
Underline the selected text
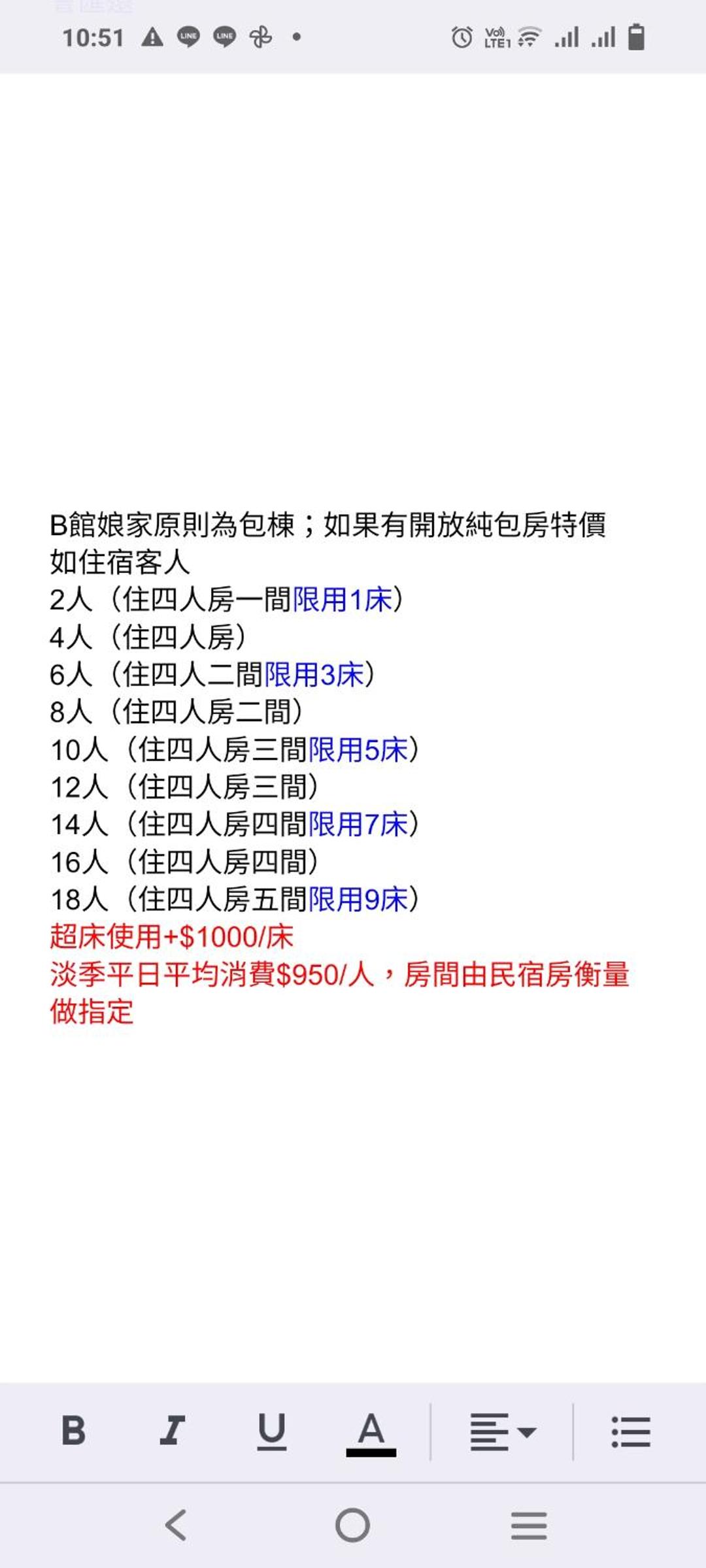(272, 1429)
